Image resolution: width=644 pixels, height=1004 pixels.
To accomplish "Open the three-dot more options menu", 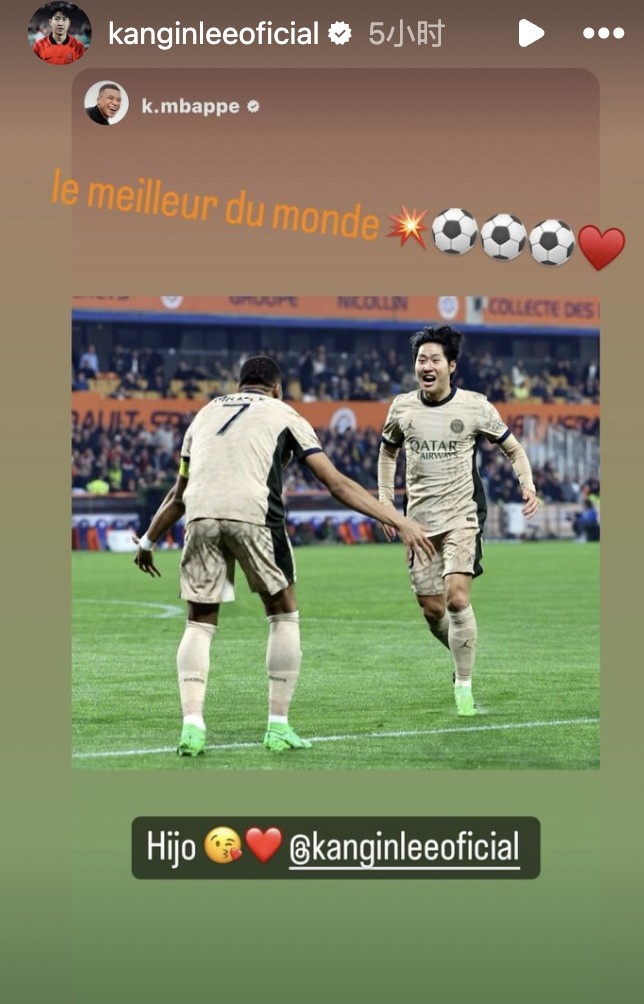I will (603, 34).
